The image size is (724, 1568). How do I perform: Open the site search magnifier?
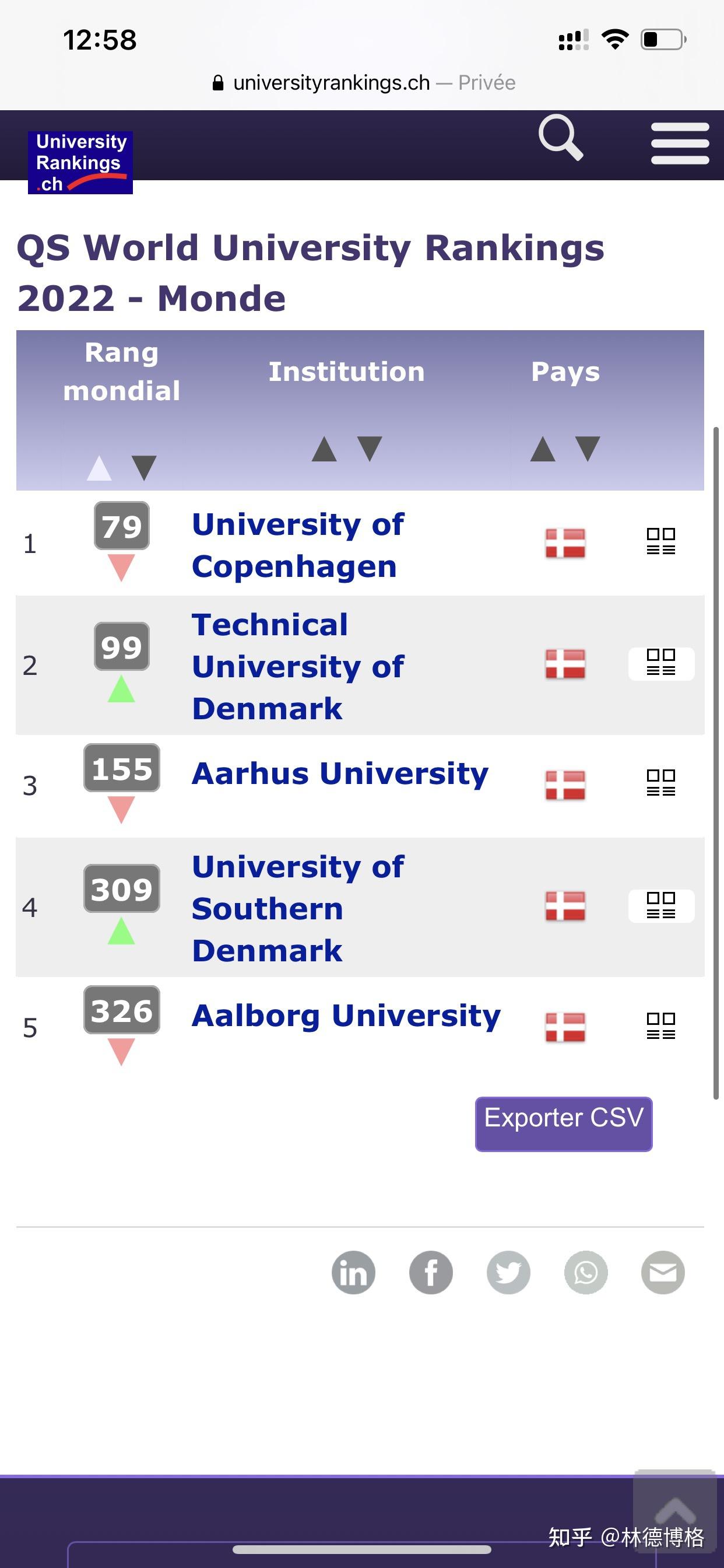click(x=560, y=137)
